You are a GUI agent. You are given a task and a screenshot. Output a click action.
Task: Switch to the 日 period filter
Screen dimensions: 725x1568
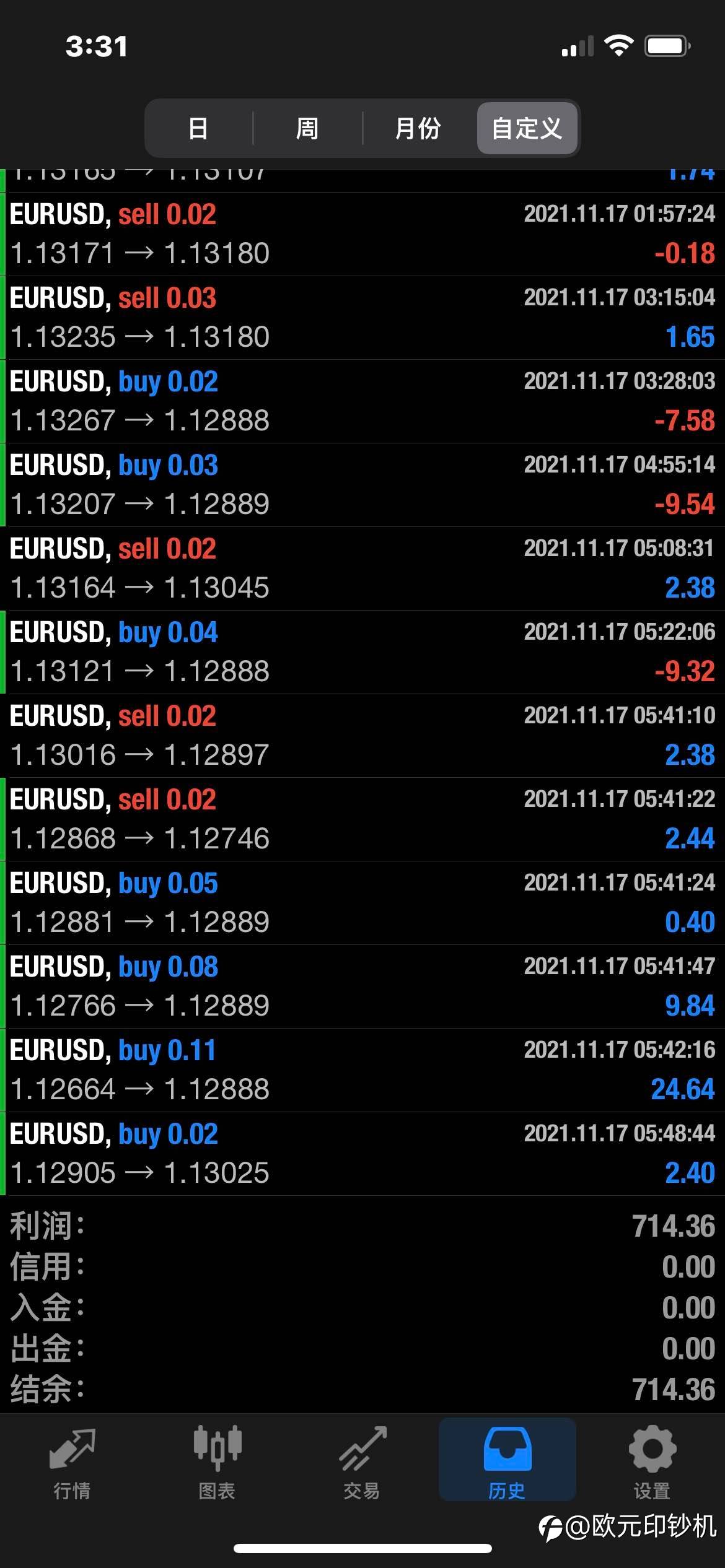point(198,128)
